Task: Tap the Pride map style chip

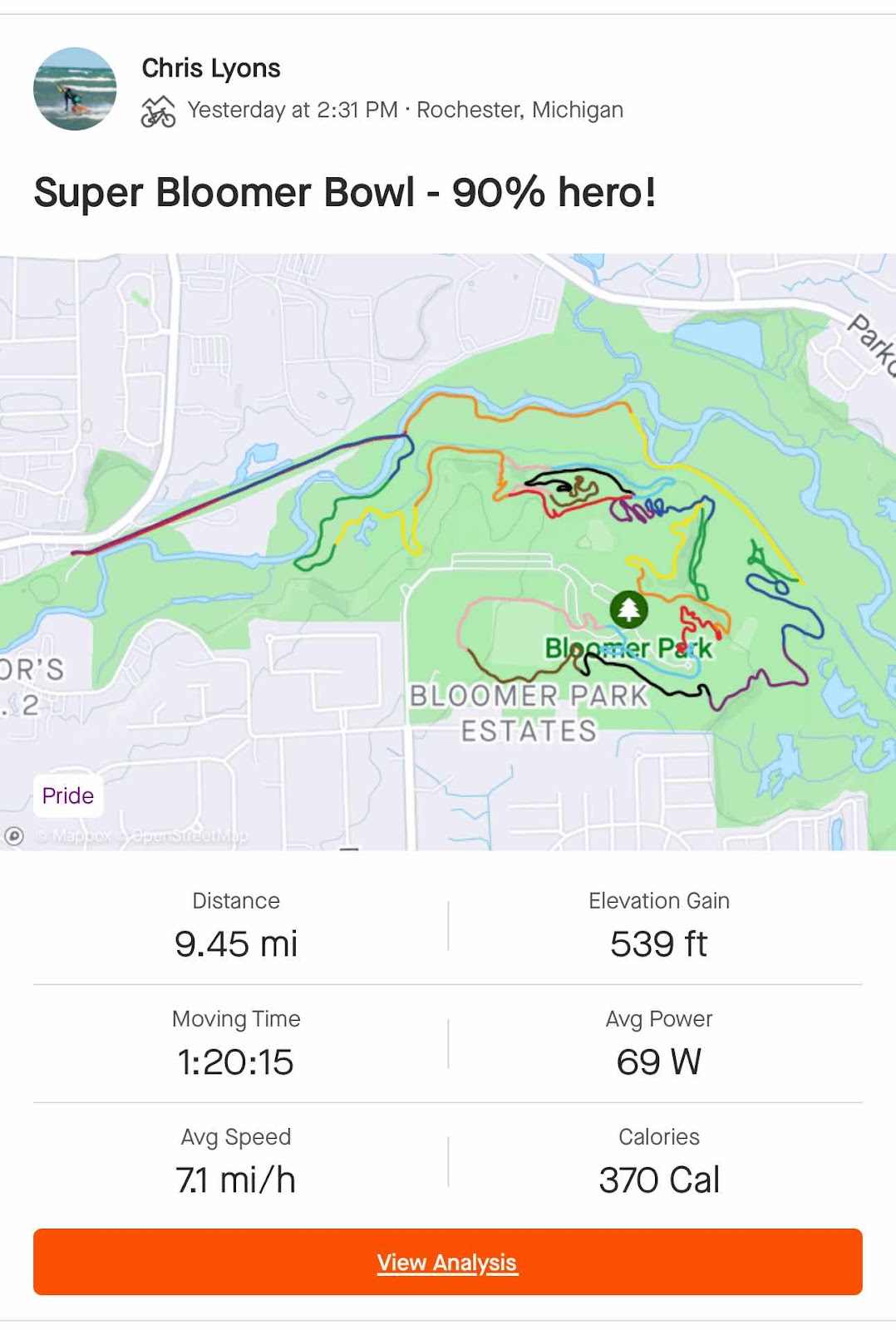Action: (x=68, y=796)
